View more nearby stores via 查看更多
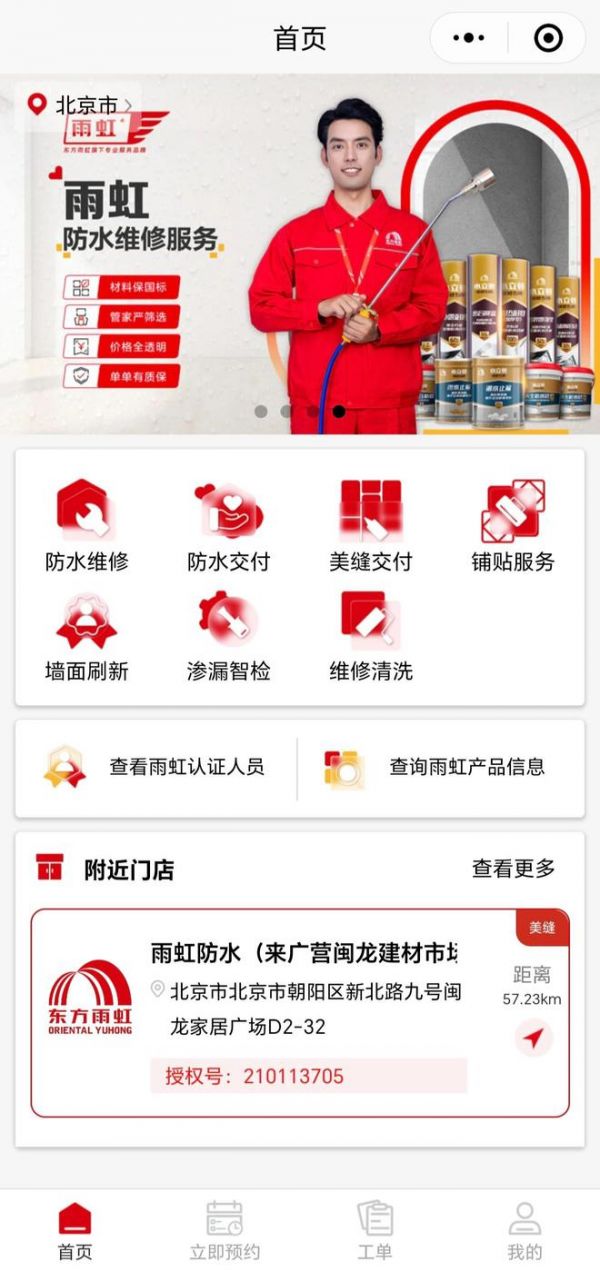 point(514,869)
